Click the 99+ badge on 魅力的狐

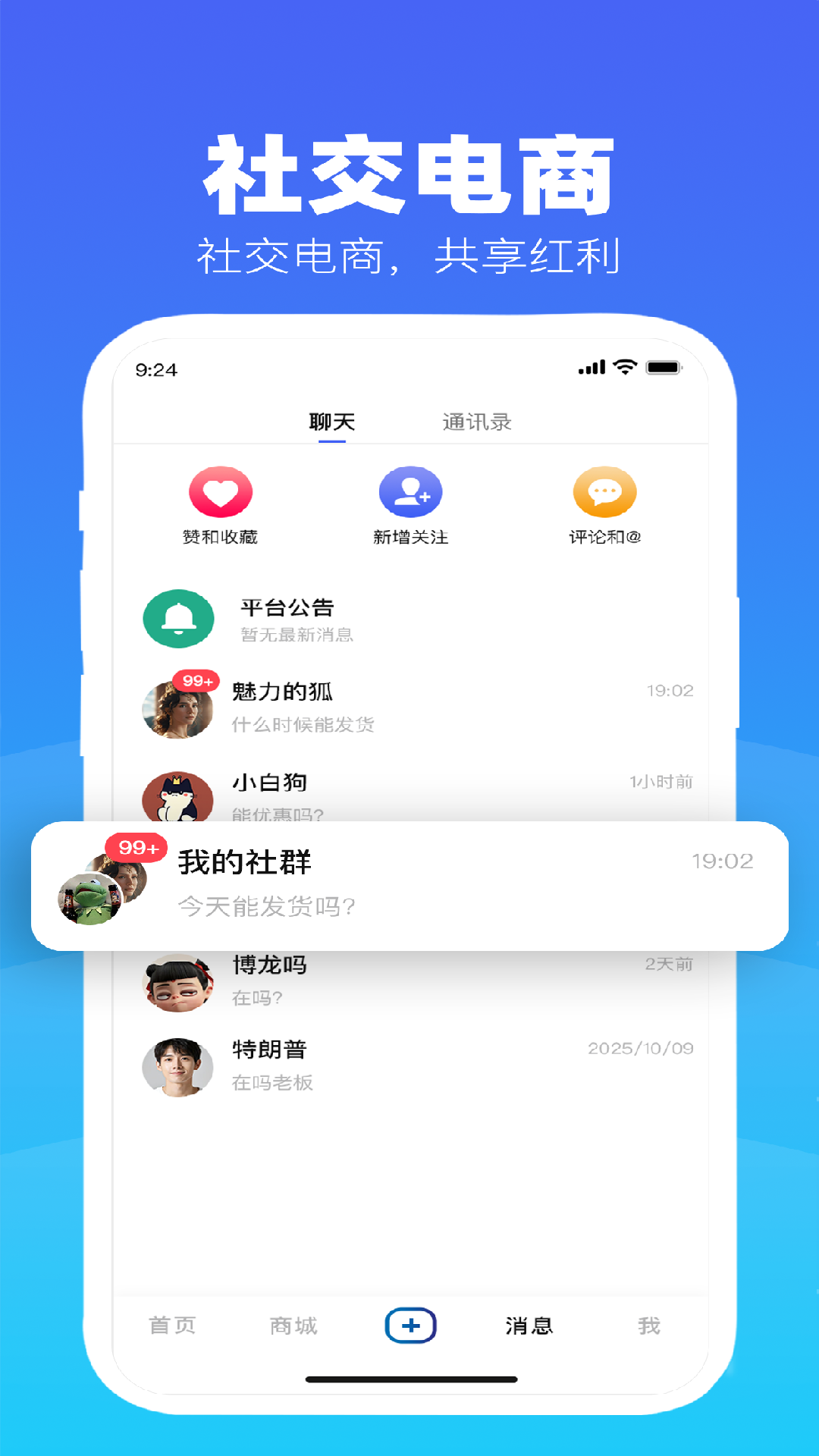[x=196, y=681]
